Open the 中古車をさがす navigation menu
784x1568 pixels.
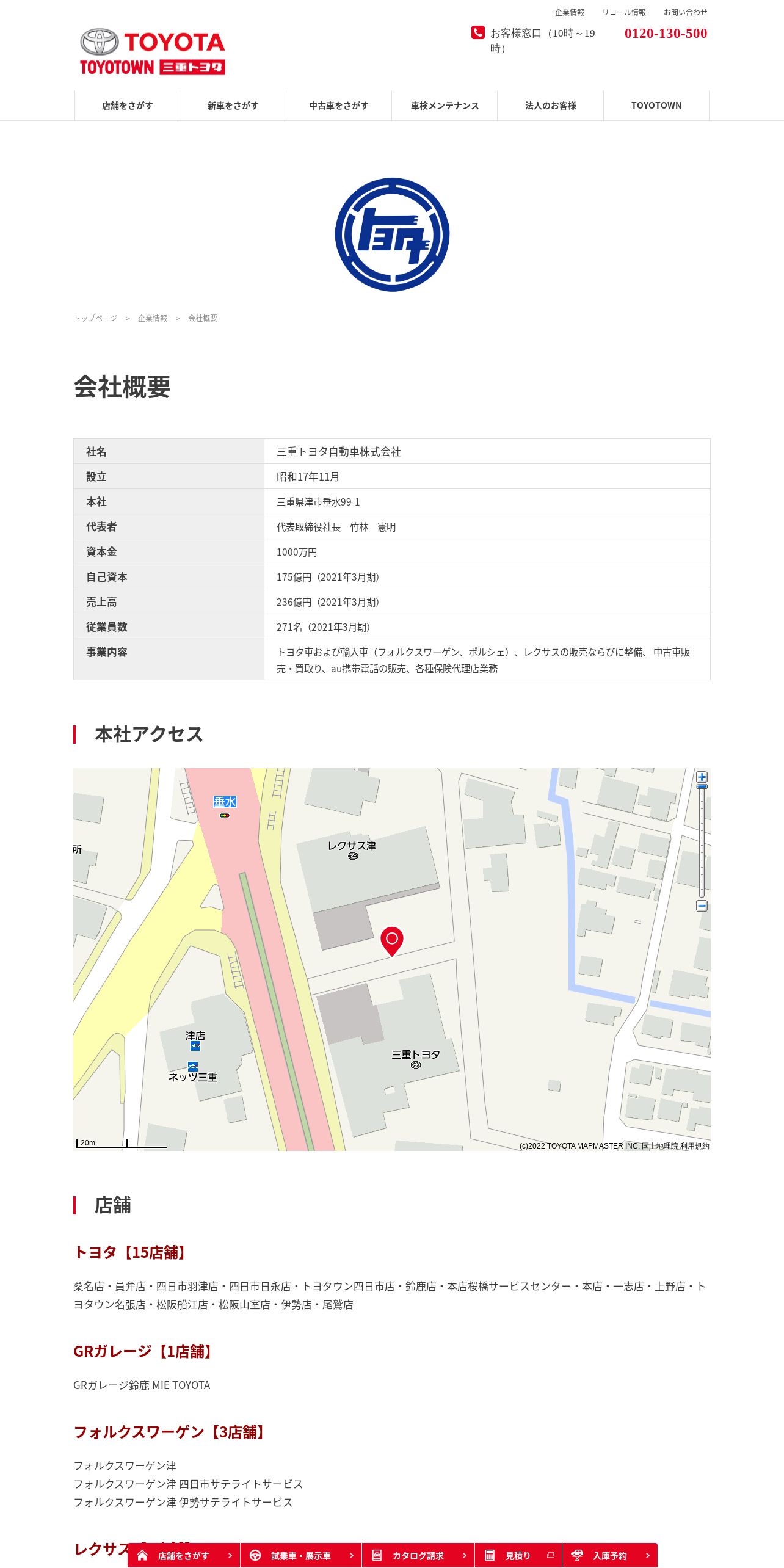coord(338,106)
